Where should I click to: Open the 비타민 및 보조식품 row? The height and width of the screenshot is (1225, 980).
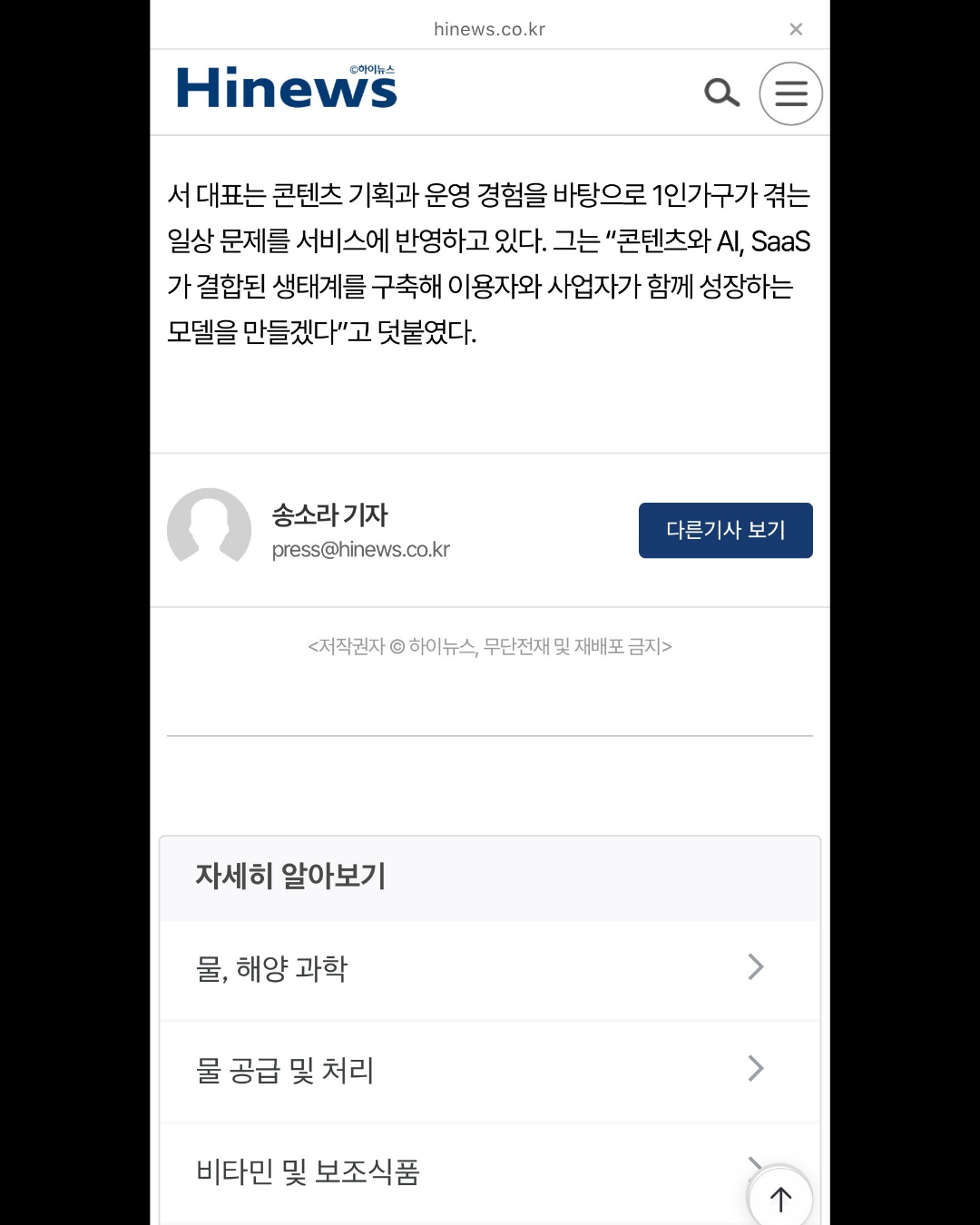(x=454, y=1171)
